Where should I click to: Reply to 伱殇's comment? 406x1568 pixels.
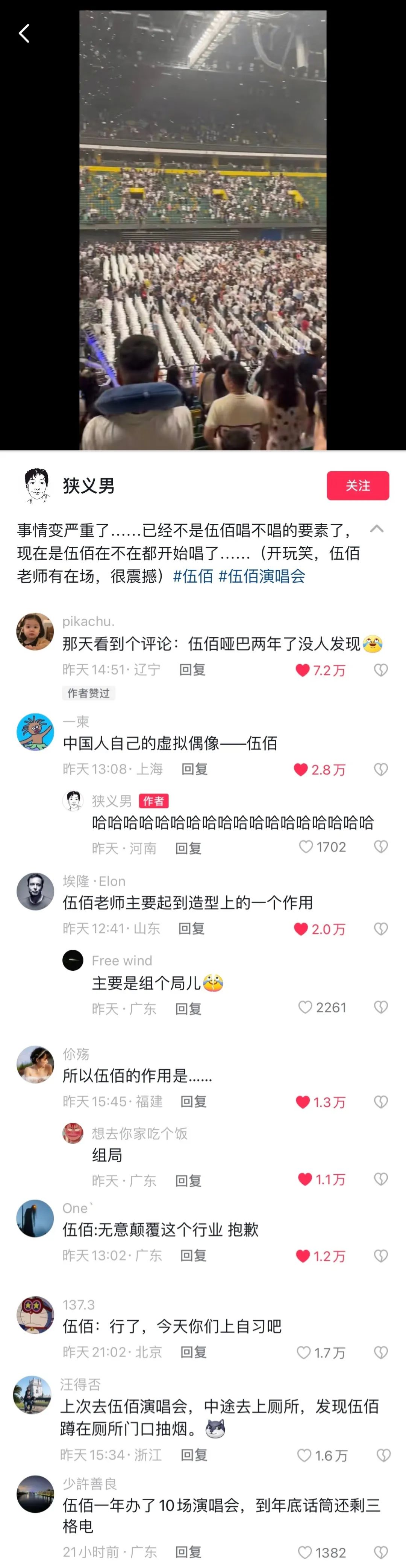[x=193, y=1101]
